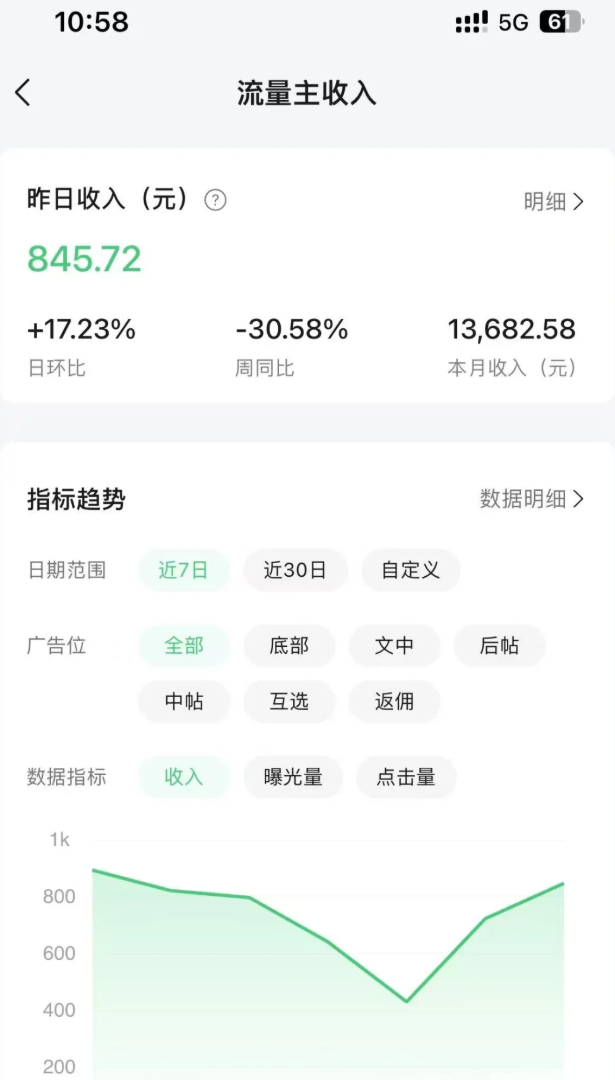Switch metric to 曝光量
This screenshot has width=615, height=1080.
coord(293,777)
